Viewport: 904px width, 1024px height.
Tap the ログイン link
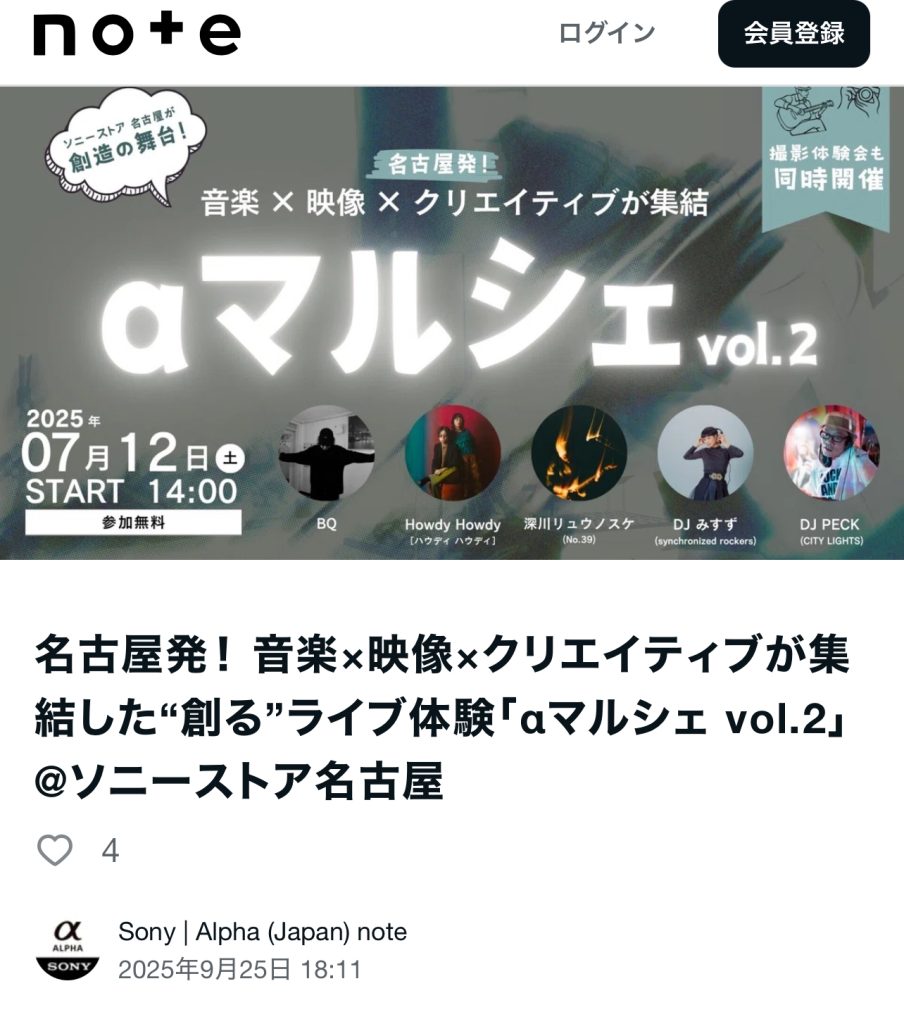pyautogui.click(x=607, y=33)
